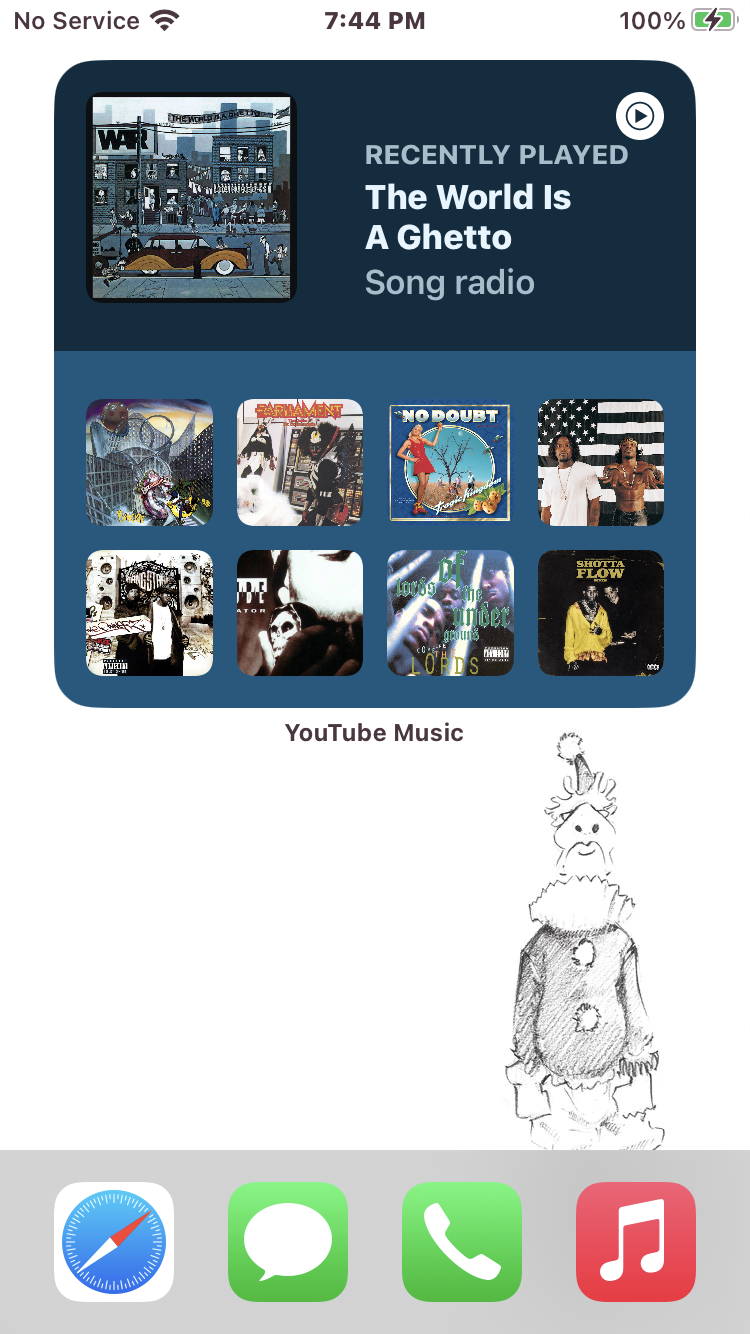Play The World Is A Ghetto radio

point(639,117)
